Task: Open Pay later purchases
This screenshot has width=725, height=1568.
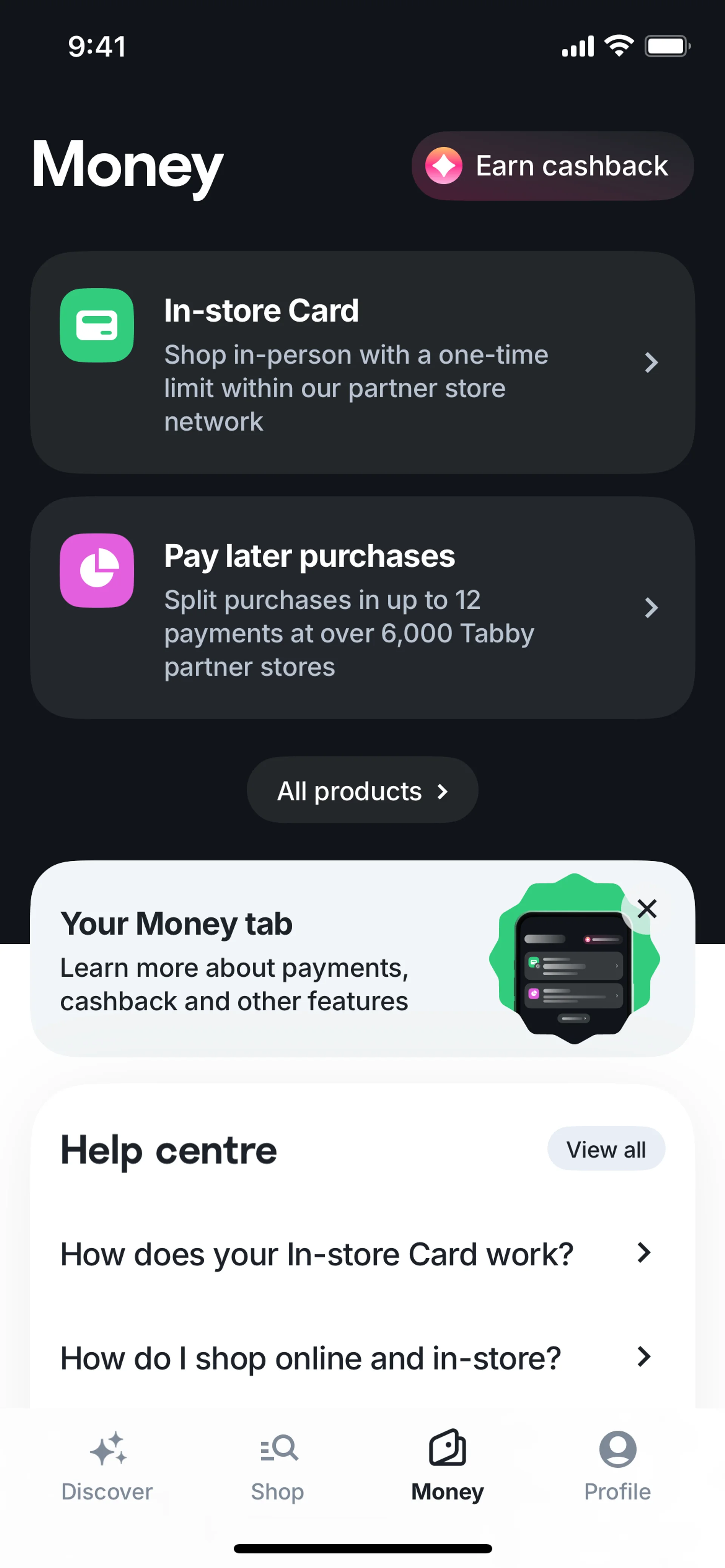Action: 362,608
